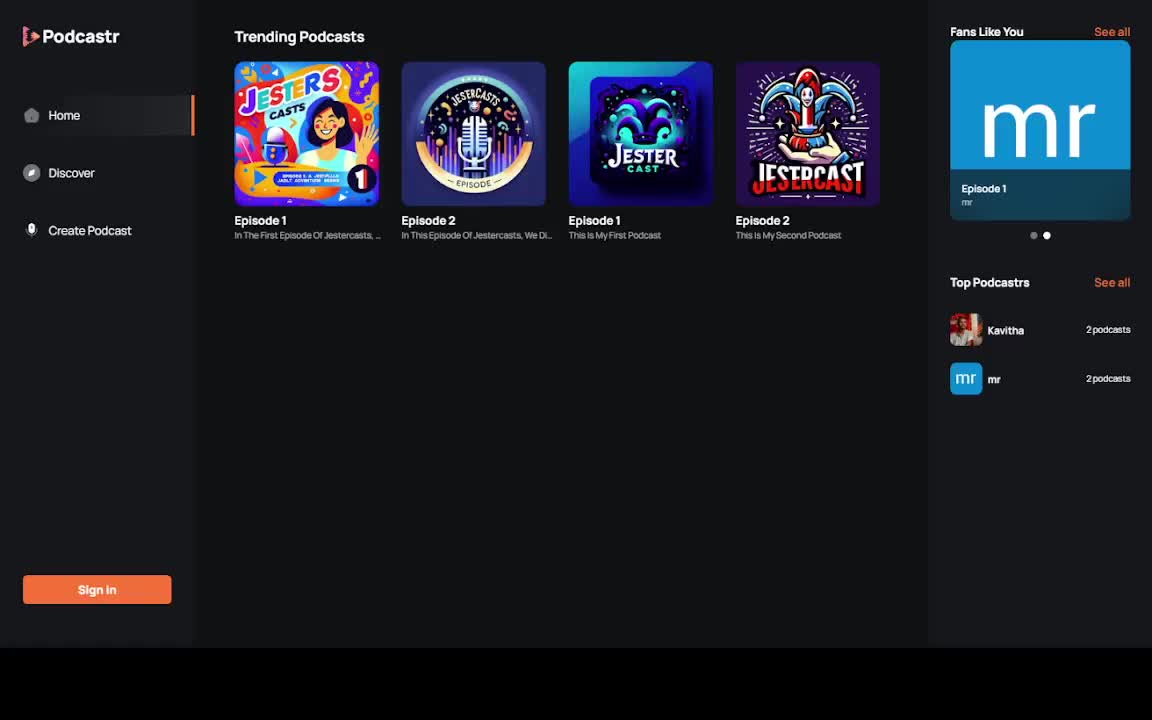1152x720 pixels.
Task: See all Top Podcastrs
Action: (1111, 283)
